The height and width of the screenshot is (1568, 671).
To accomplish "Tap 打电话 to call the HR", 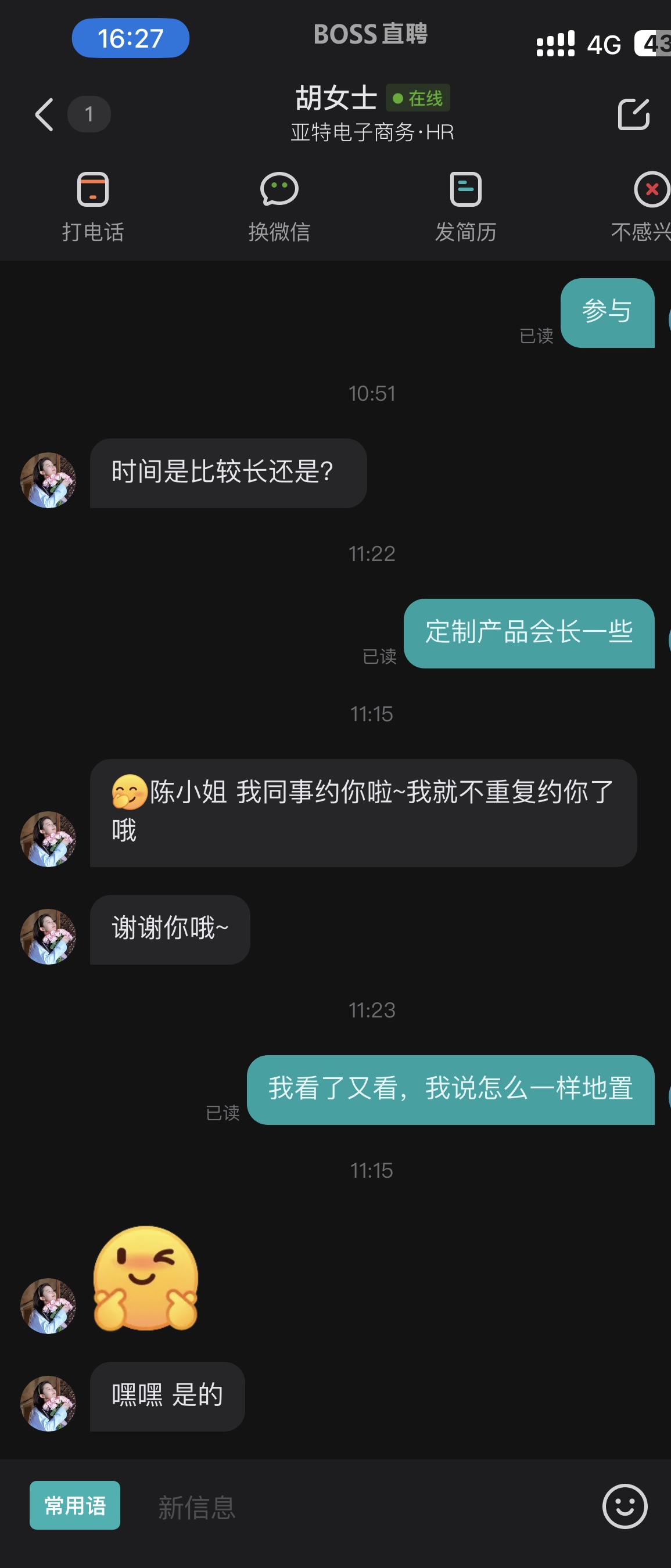I will tap(93, 207).
